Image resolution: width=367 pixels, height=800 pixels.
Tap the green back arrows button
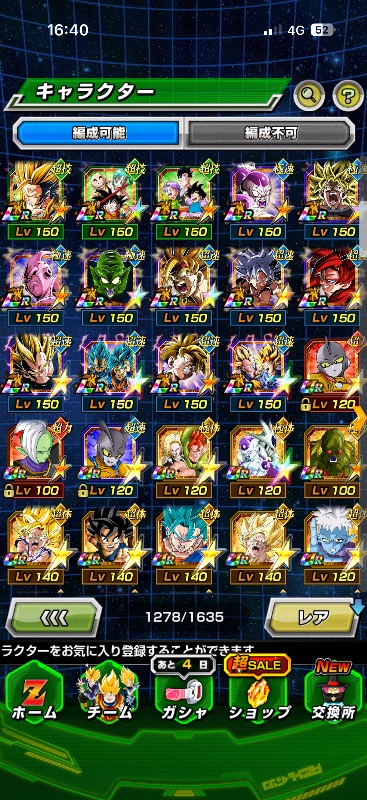coord(54,617)
